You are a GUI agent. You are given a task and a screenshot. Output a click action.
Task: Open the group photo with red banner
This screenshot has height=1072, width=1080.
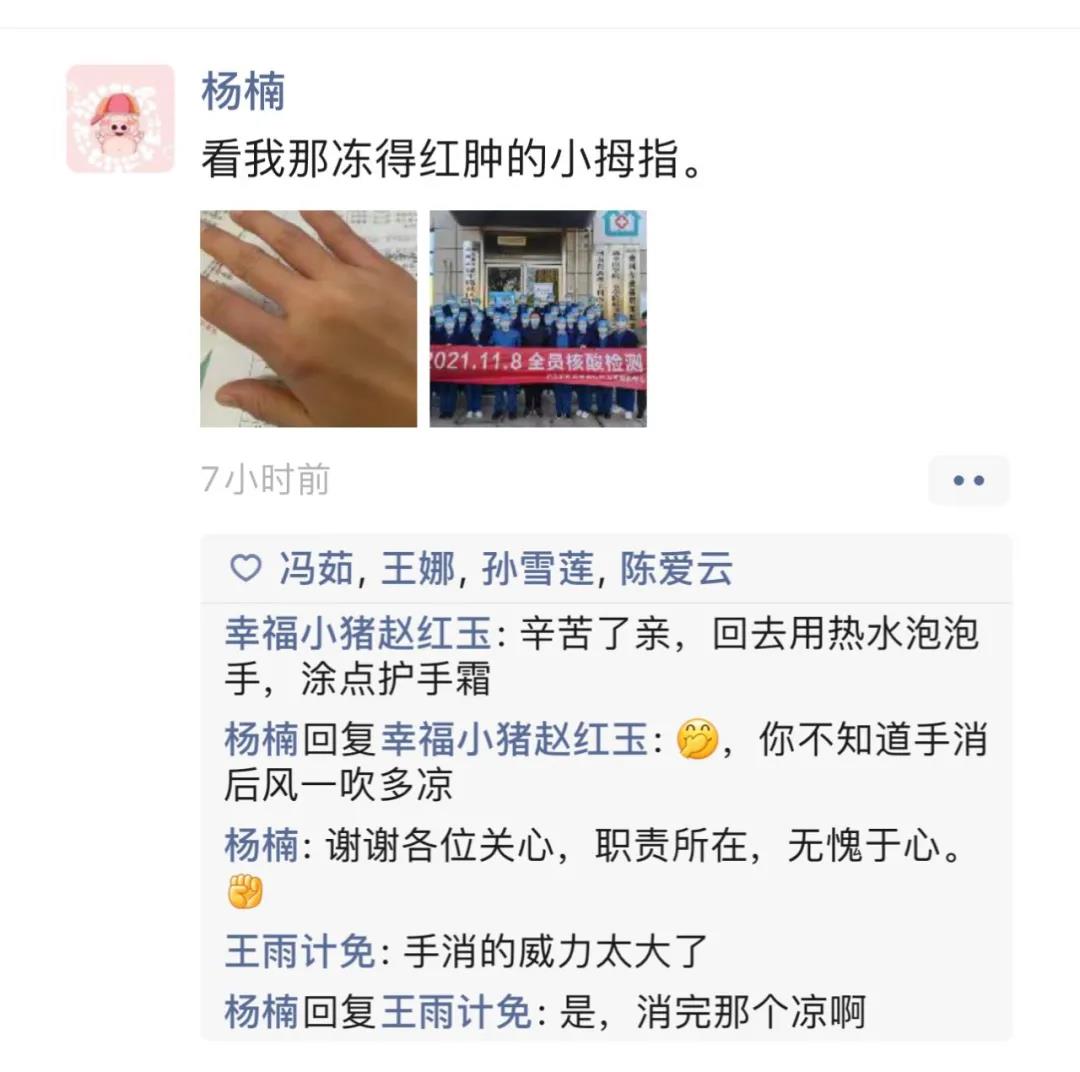click(538, 318)
